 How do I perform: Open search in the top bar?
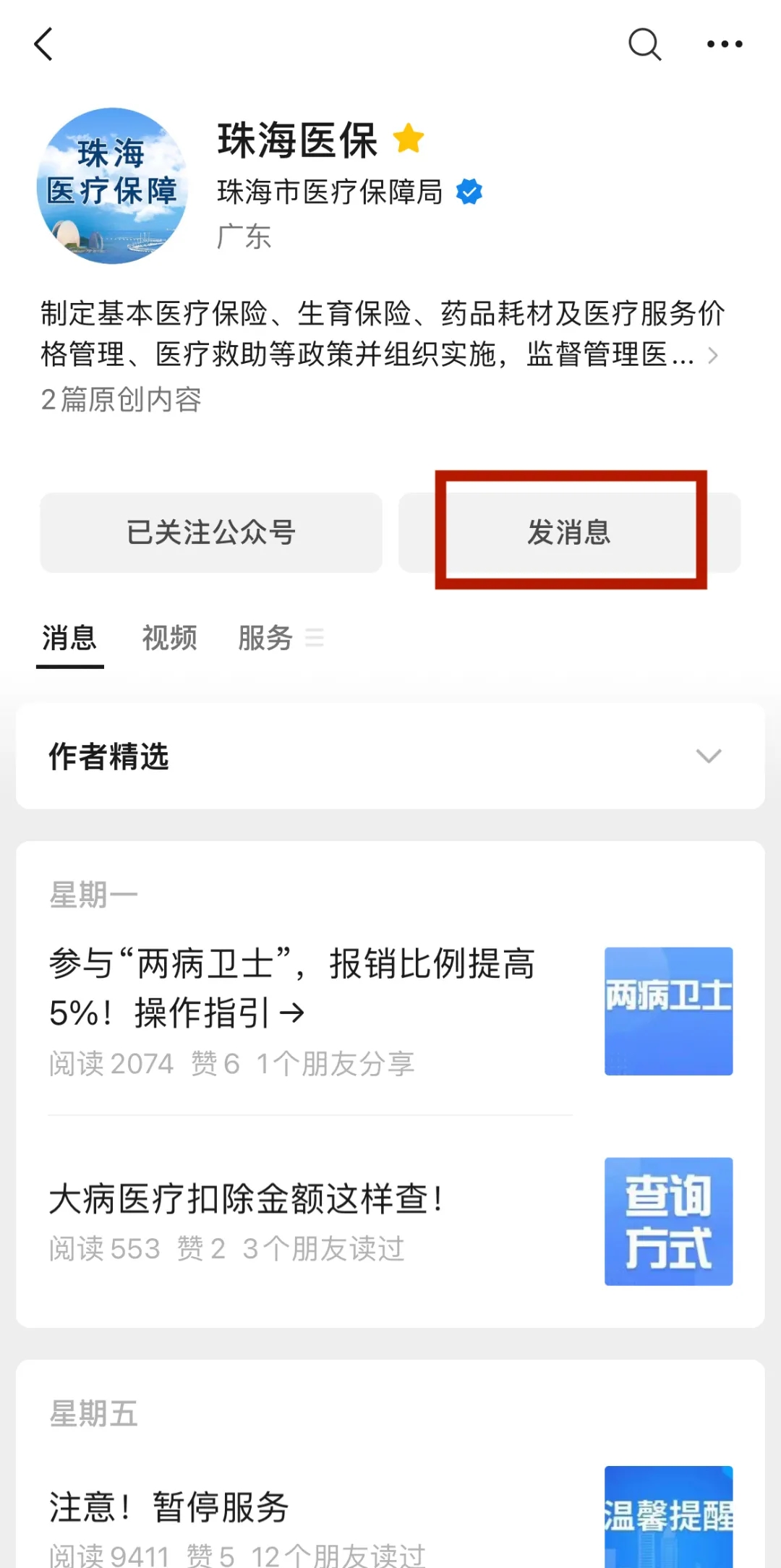tap(644, 45)
